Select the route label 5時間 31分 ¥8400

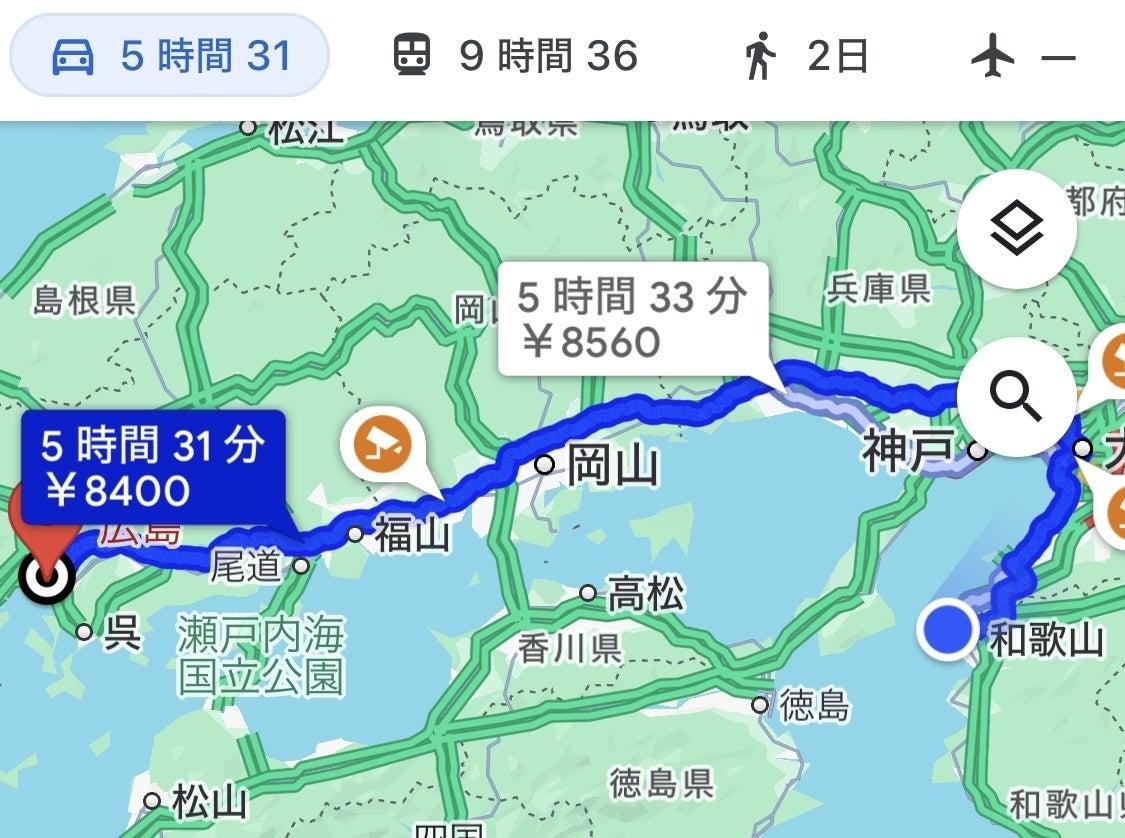(x=150, y=467)
